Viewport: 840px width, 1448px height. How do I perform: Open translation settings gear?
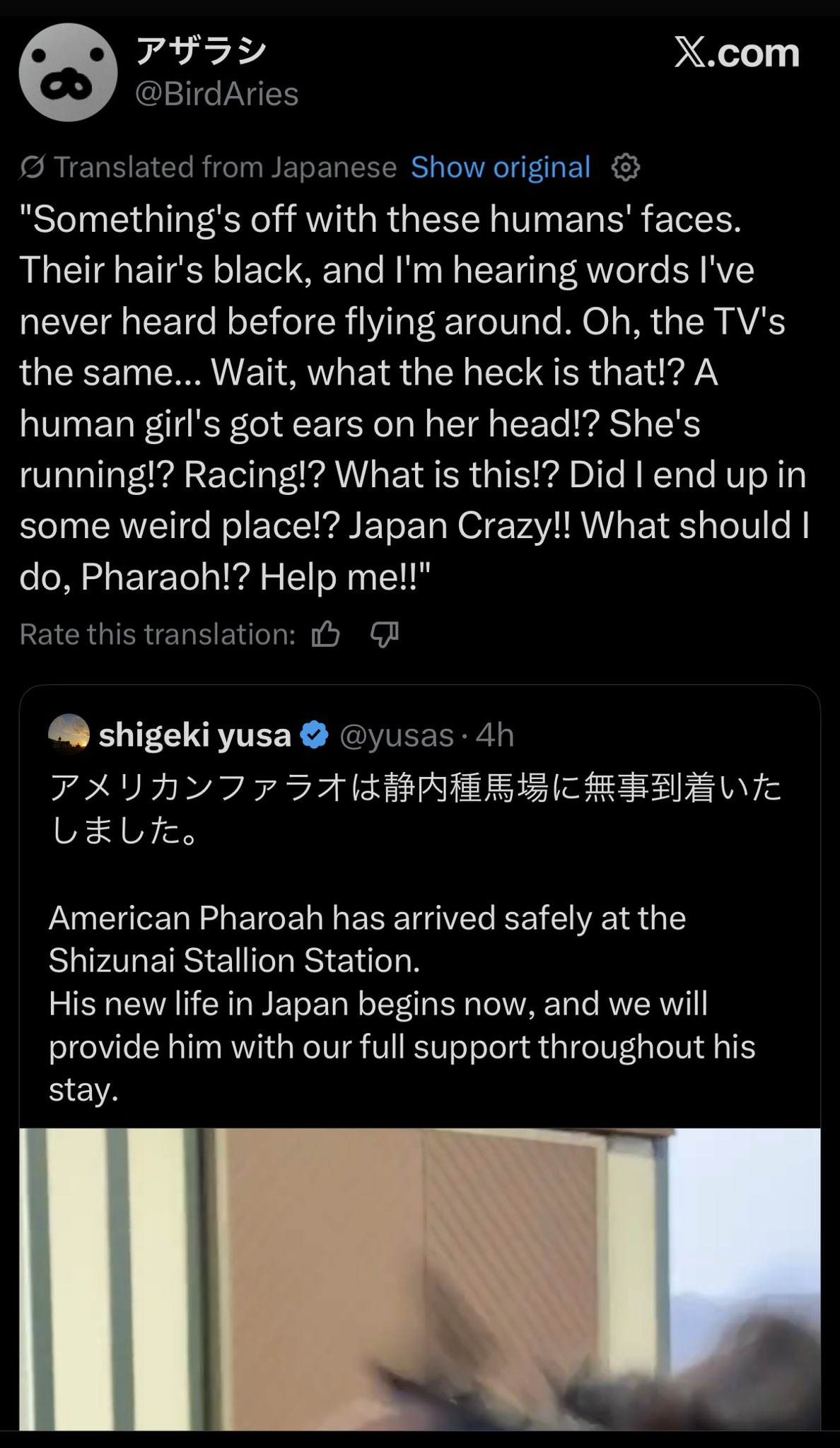[x=625, y=168]
